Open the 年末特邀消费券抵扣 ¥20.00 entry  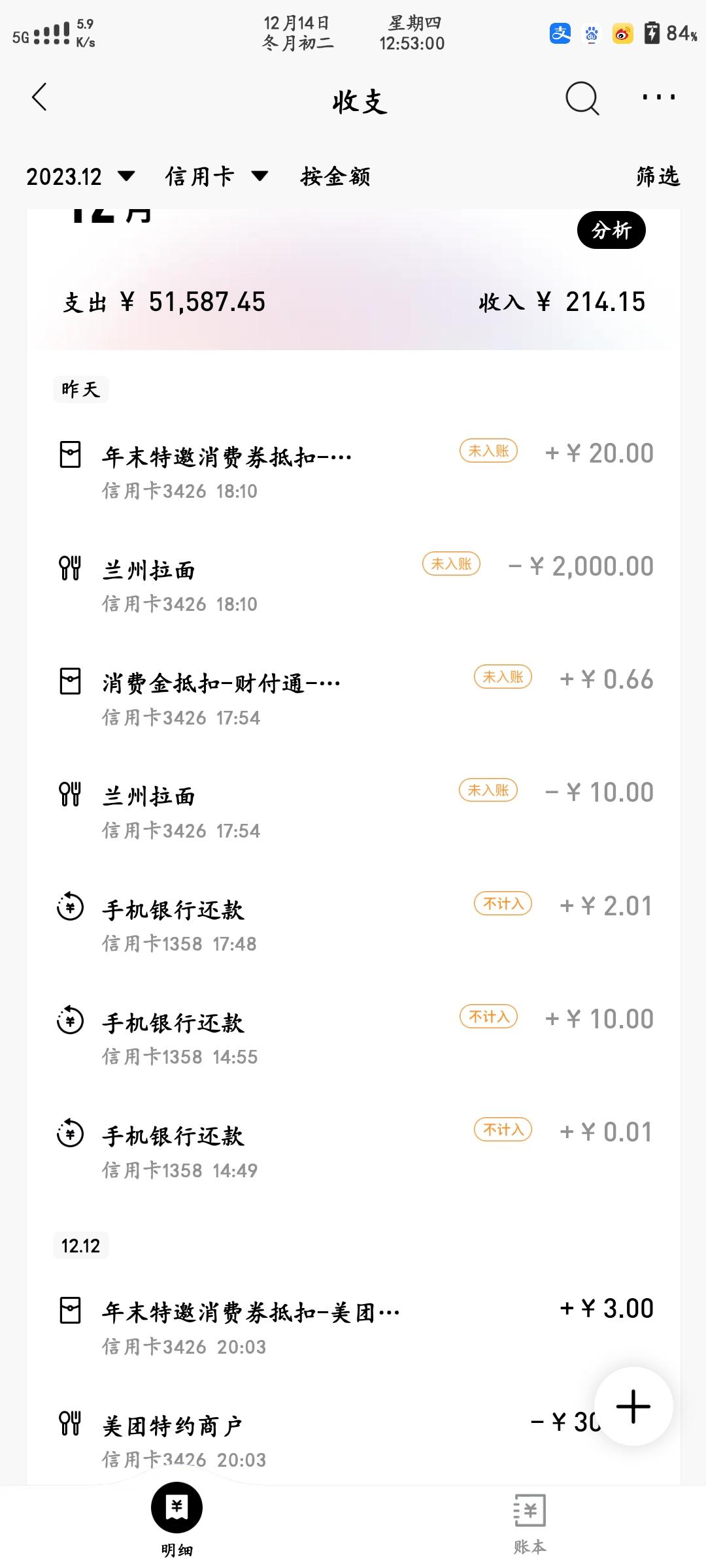pyautogui.click(x=353, y=471)
